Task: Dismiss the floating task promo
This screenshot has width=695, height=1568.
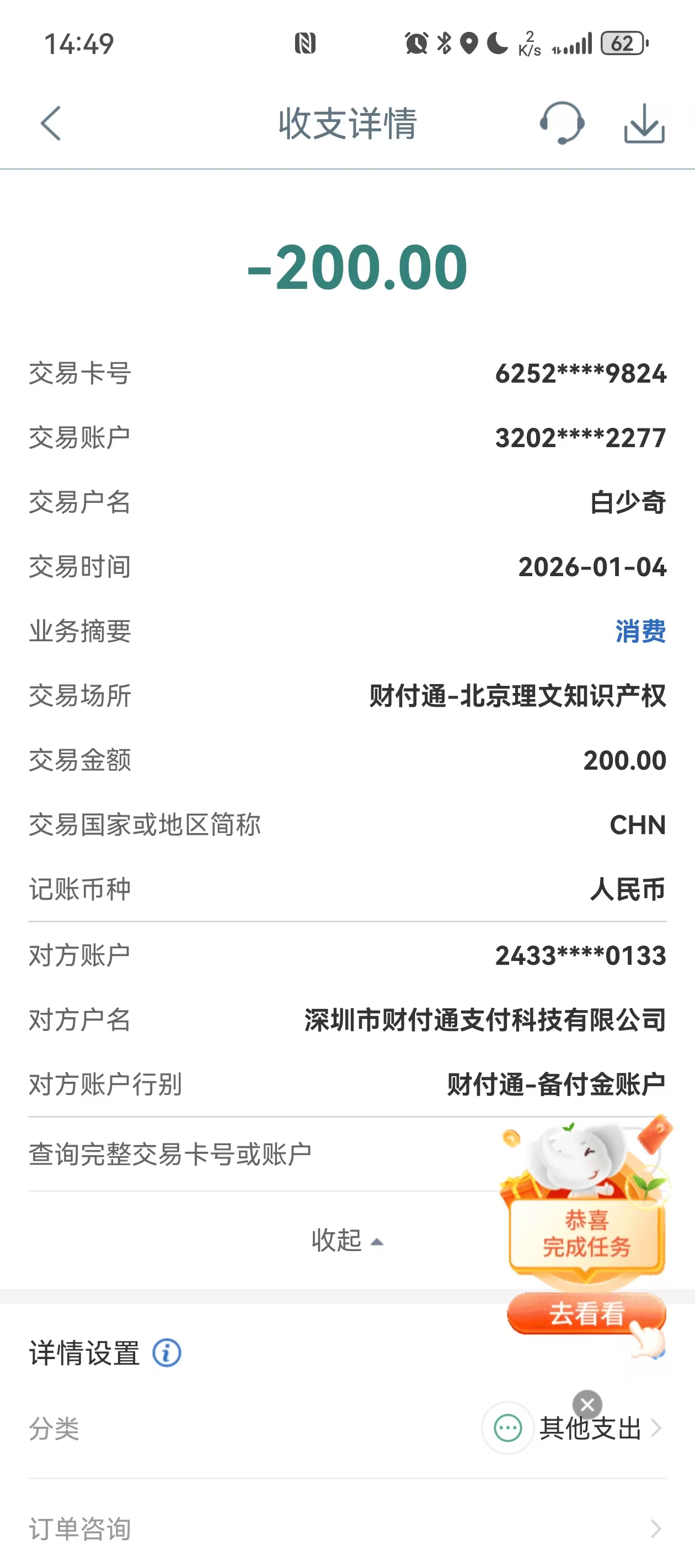Action: tap(587, 1404)
